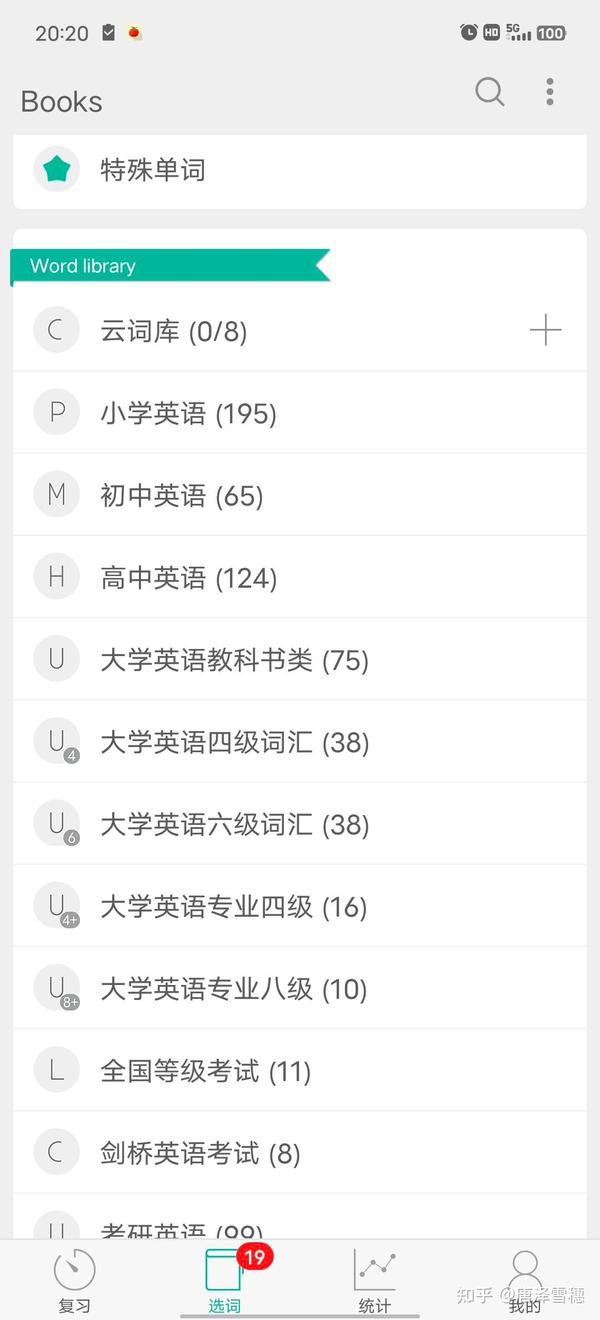This screenshot has height=1320, width=600.
Task: Open 云词库 (0/8)
Action: (300, 330)
